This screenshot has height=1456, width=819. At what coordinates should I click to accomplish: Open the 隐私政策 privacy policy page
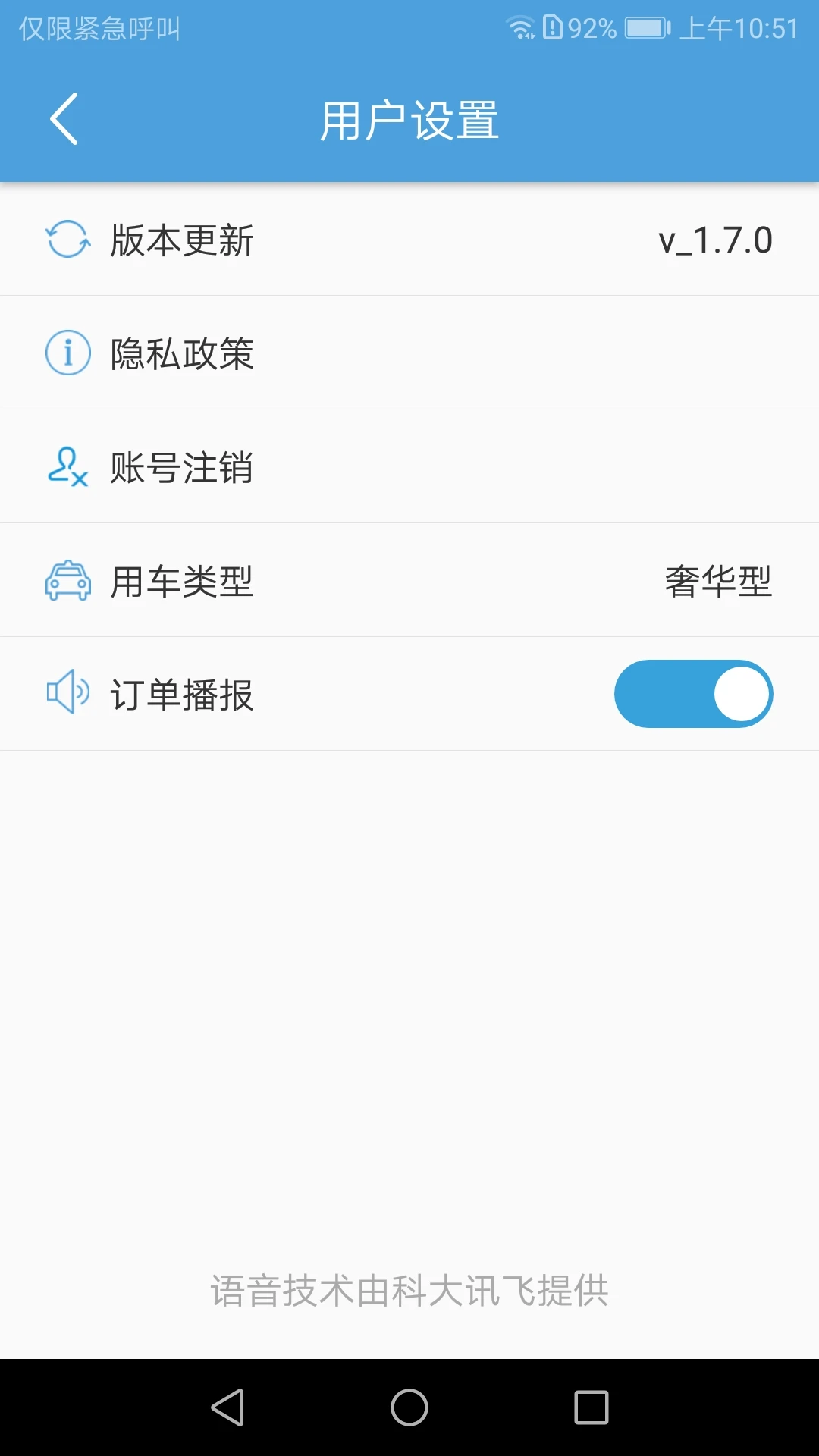tap(409, 352)
